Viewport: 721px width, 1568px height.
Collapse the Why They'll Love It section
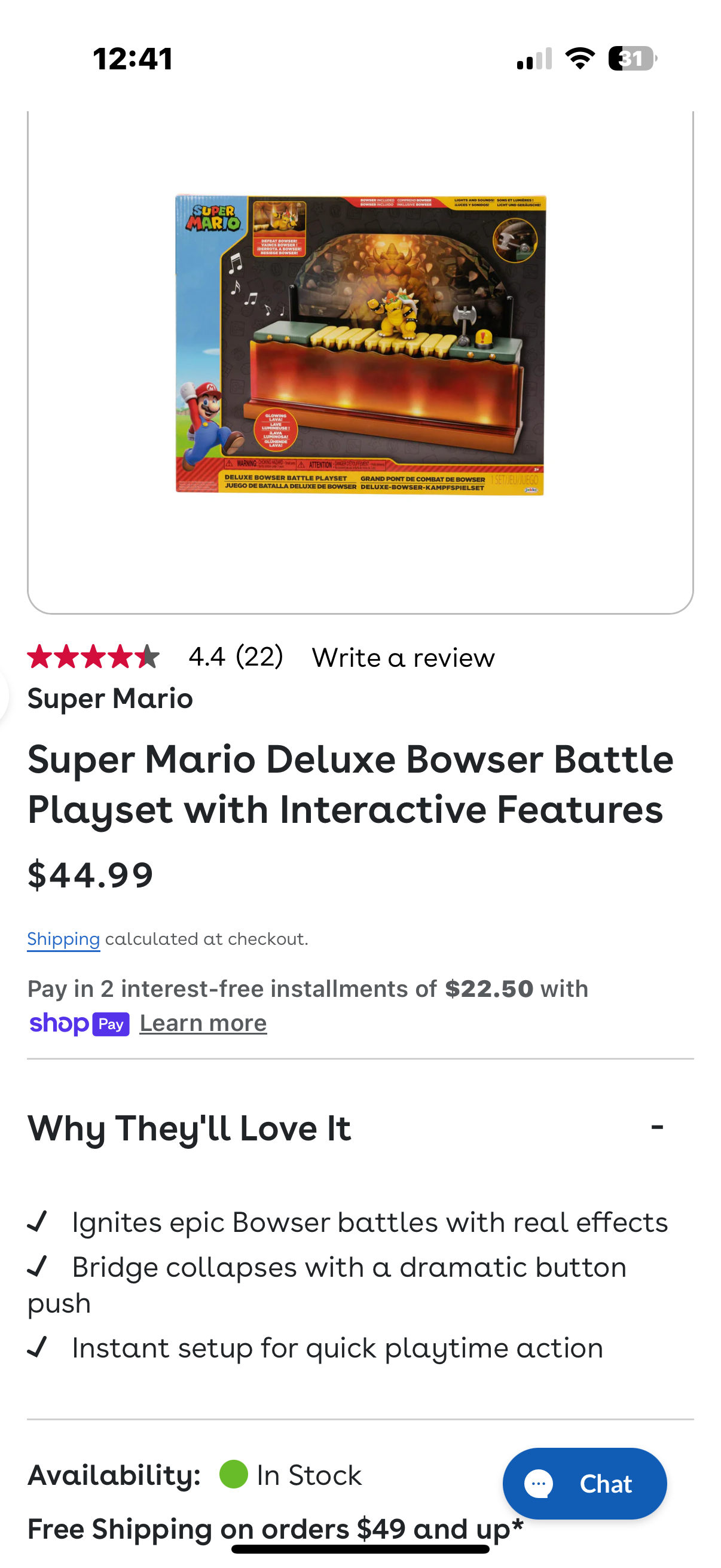coord(656,1127)
